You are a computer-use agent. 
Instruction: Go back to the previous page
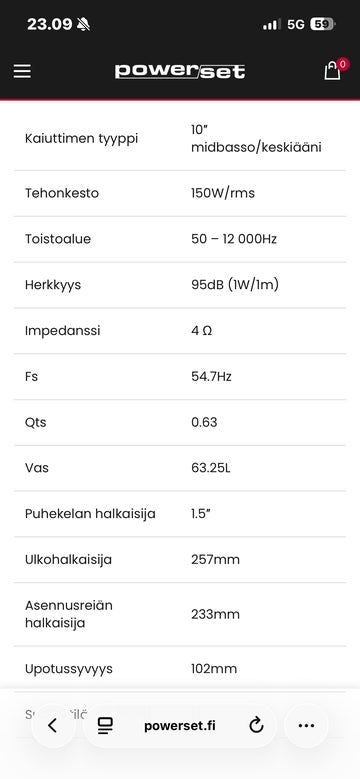pyautogui.click(x=53, y=726)
